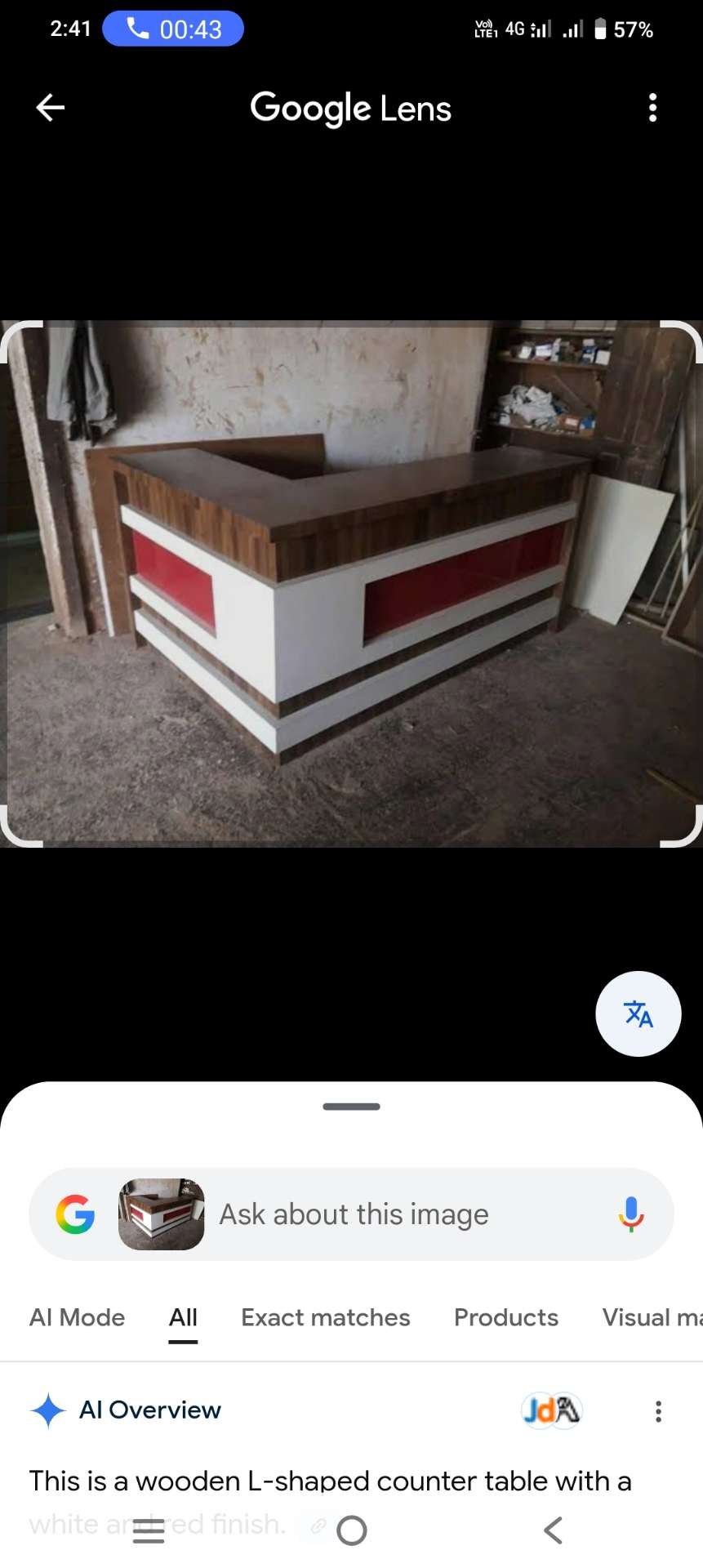The image size is (703, 1568).
Task: Tap the ongoing call timer chip
Action: [x=173, y=29]
